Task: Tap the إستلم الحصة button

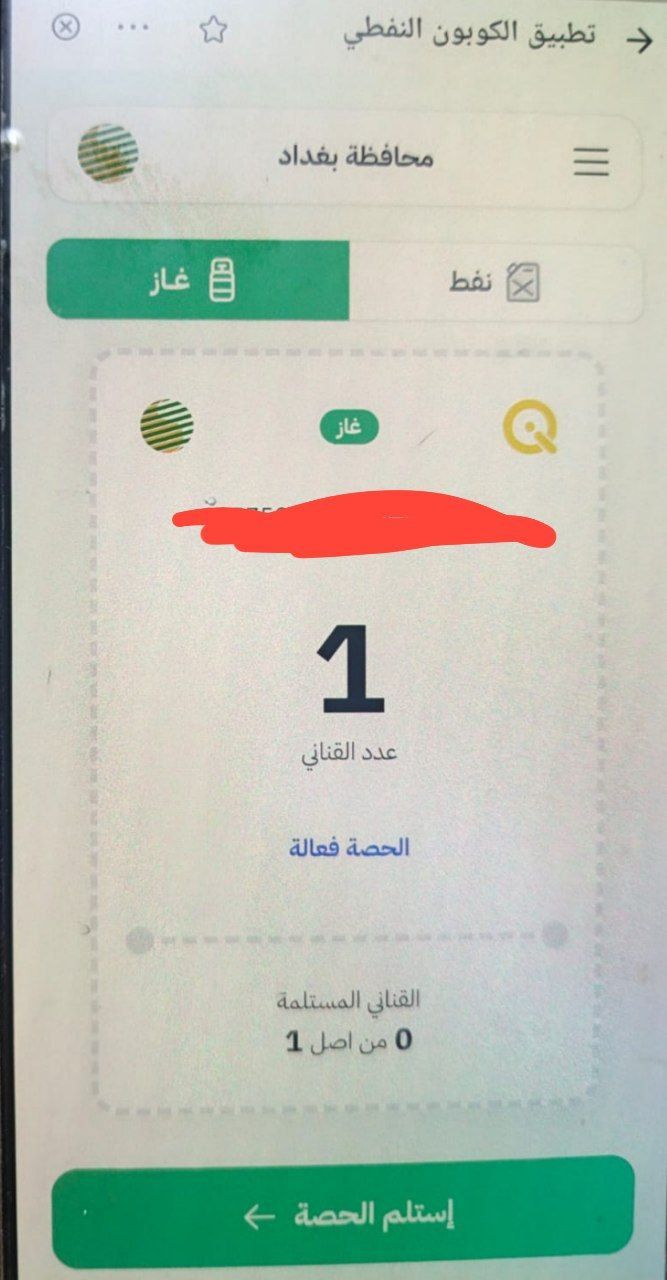Action: point(343,1215)
